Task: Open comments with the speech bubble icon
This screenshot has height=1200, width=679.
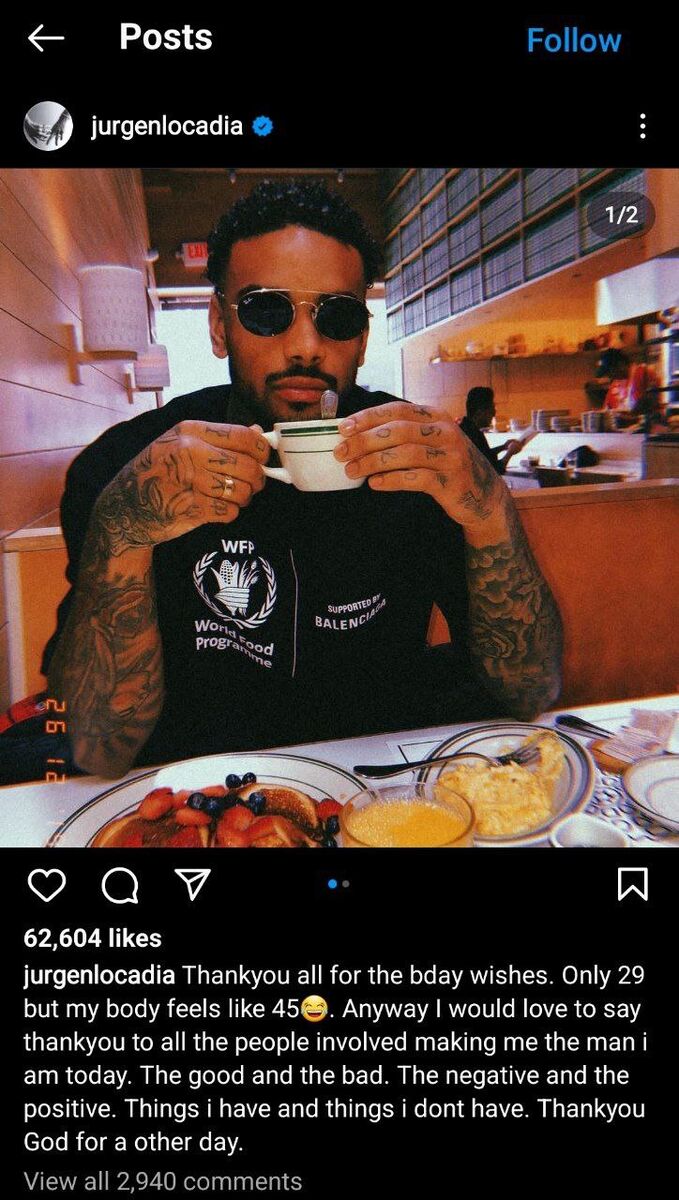Action: pyautogui.click(x=119, y=884)
